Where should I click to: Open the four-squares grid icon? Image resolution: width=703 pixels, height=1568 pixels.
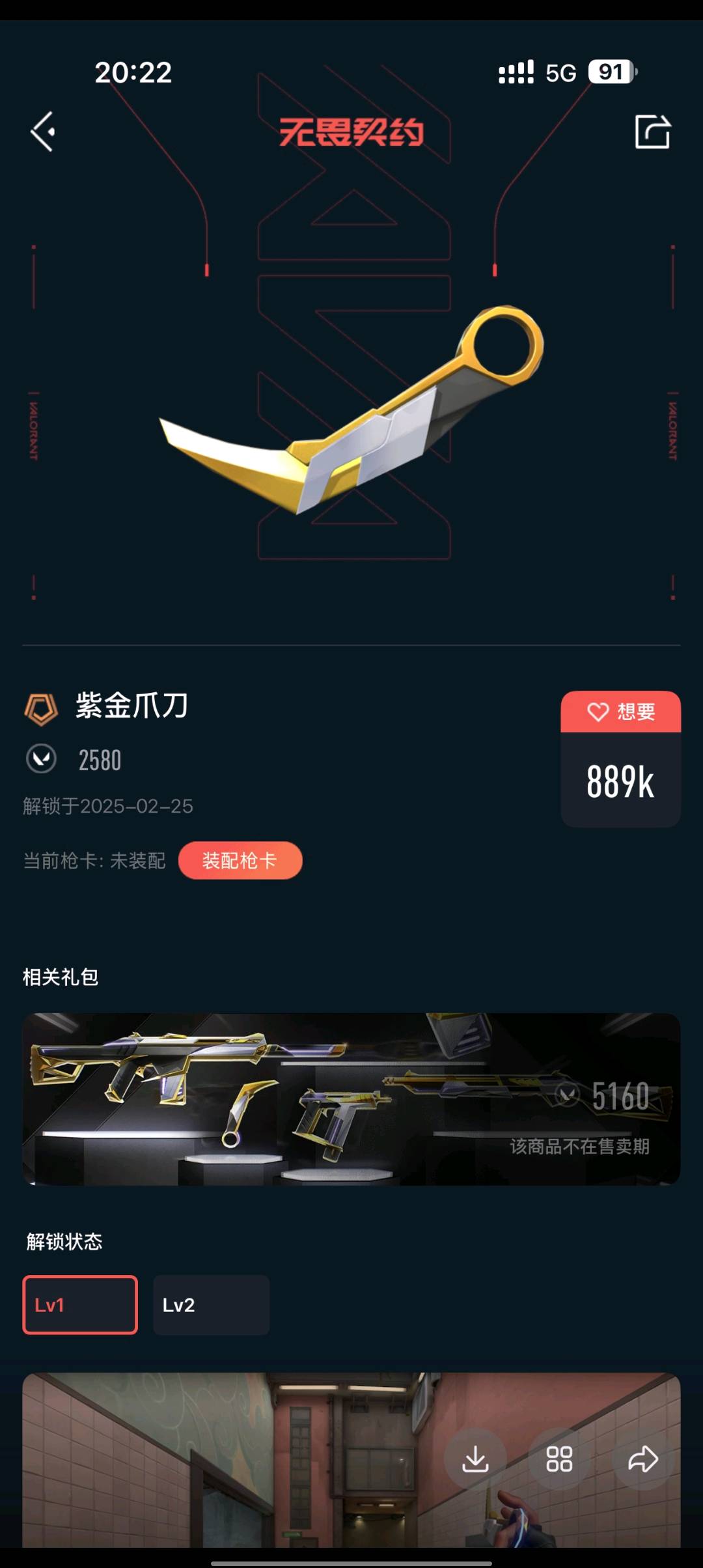(x=559, y=1459)
